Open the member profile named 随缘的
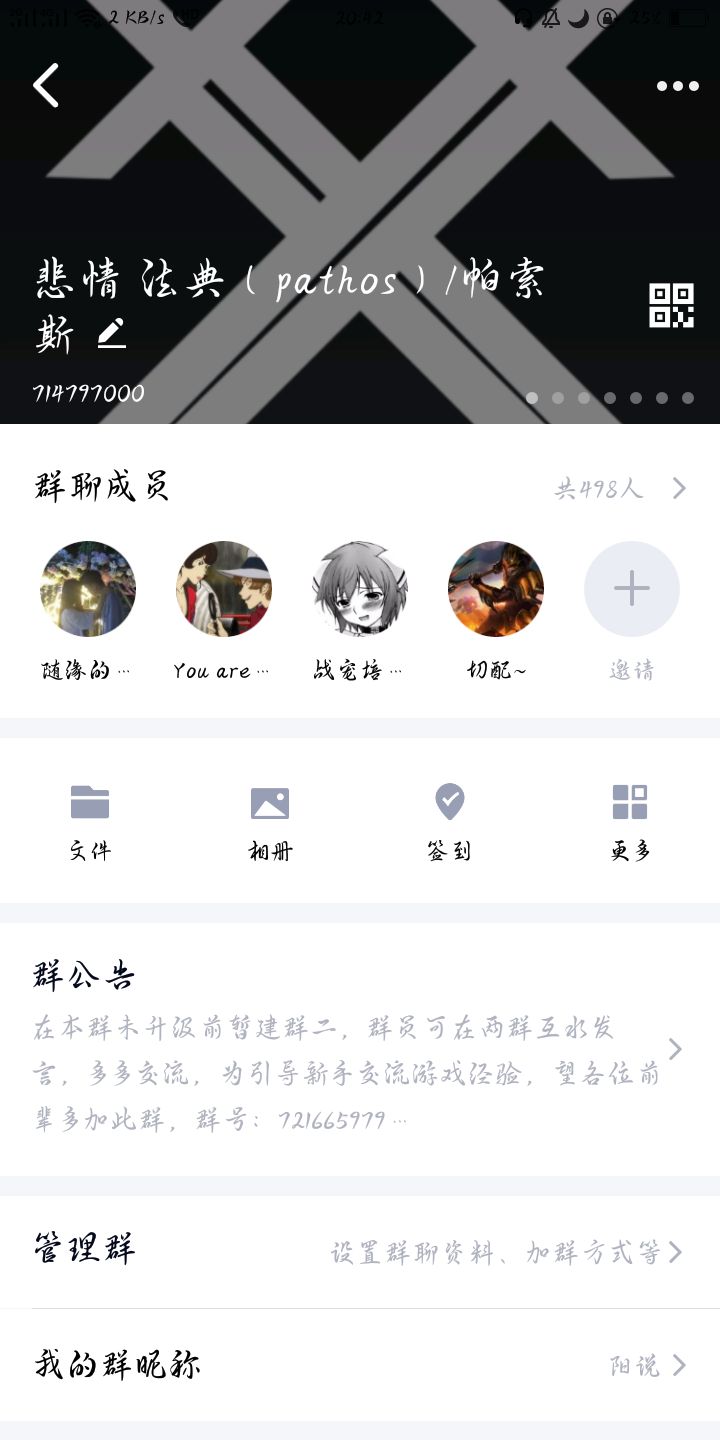This screenshot has height=1440, width=720. [88, 589]
